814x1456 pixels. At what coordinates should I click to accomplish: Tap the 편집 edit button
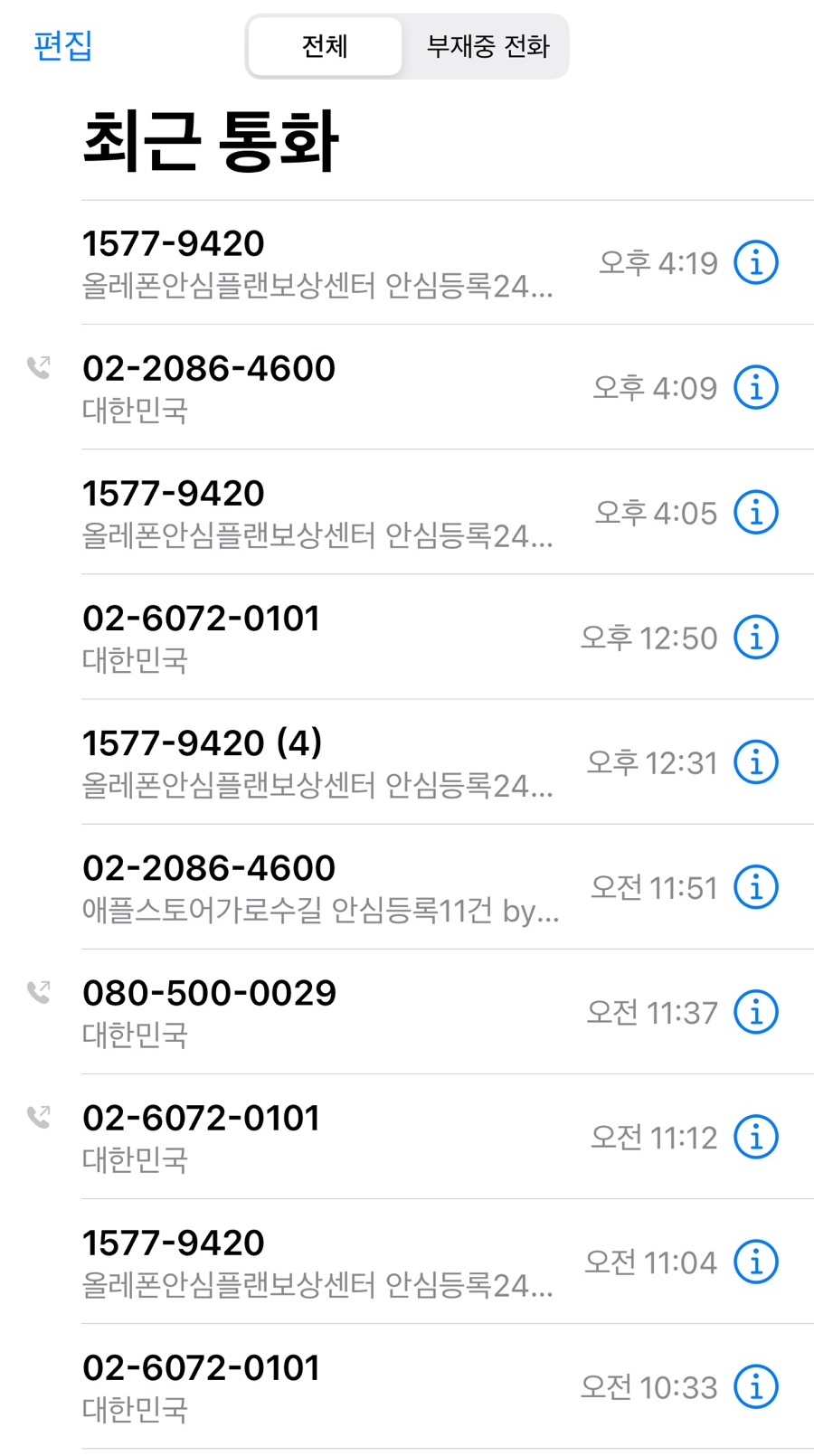point(63,45)
